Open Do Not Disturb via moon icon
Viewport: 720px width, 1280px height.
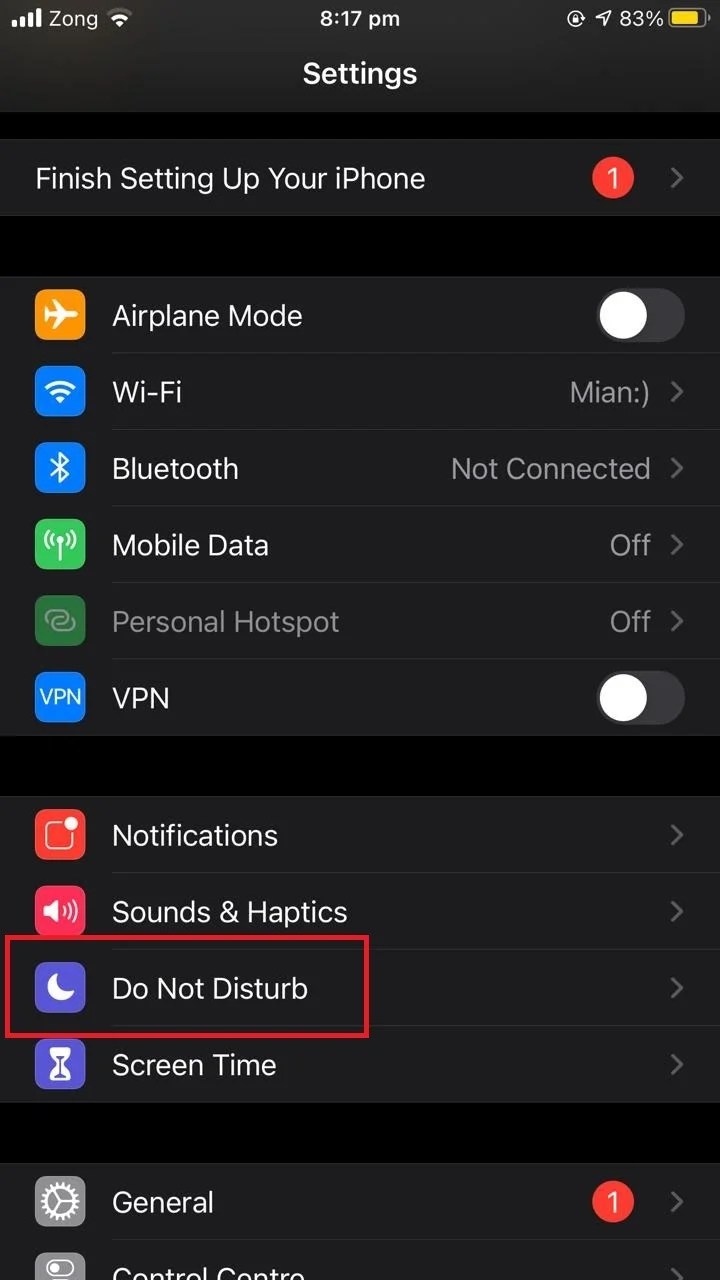[x=61, y=988]
